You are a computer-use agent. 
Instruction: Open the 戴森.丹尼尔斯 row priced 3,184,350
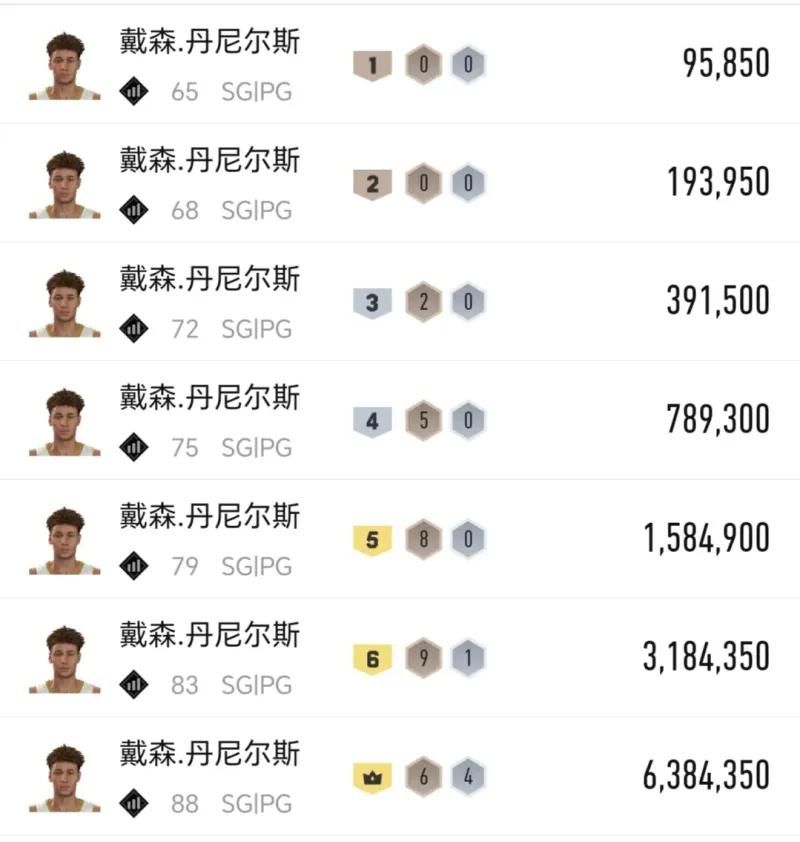coord(400,658)
